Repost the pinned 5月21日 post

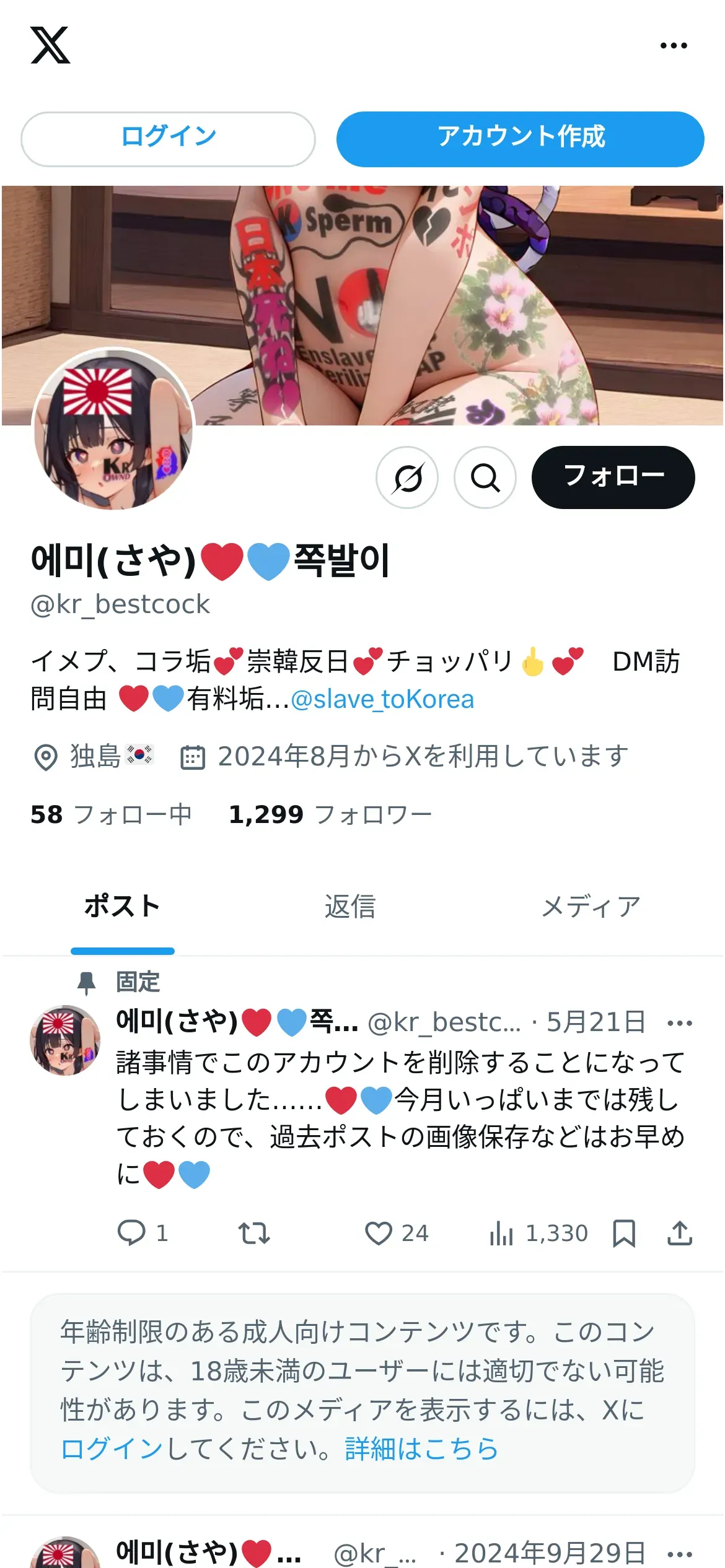click(x=254, y=1233)
